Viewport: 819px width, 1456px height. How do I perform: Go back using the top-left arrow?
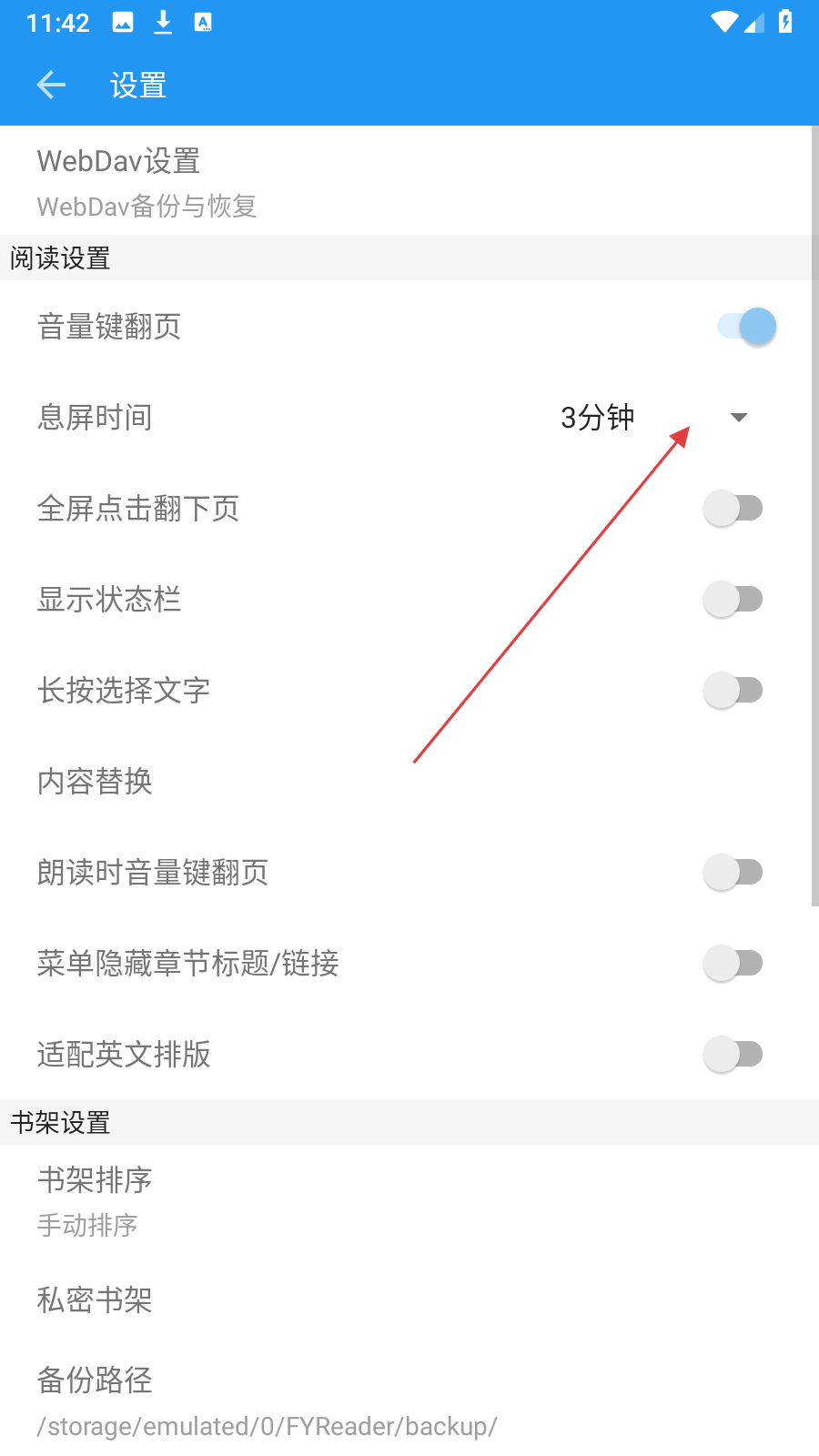[51, 86]
